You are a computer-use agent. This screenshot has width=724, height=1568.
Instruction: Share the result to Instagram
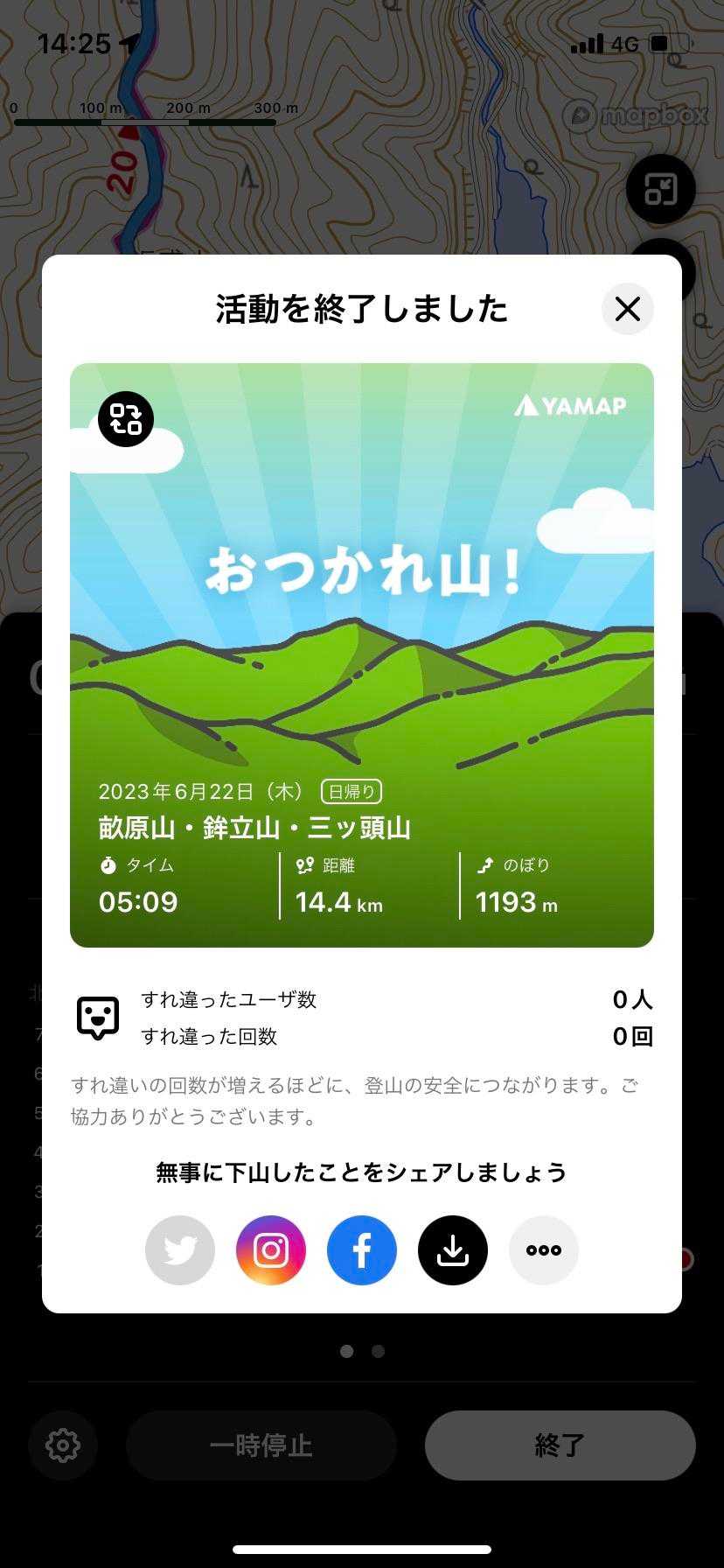click(271, 1250)
